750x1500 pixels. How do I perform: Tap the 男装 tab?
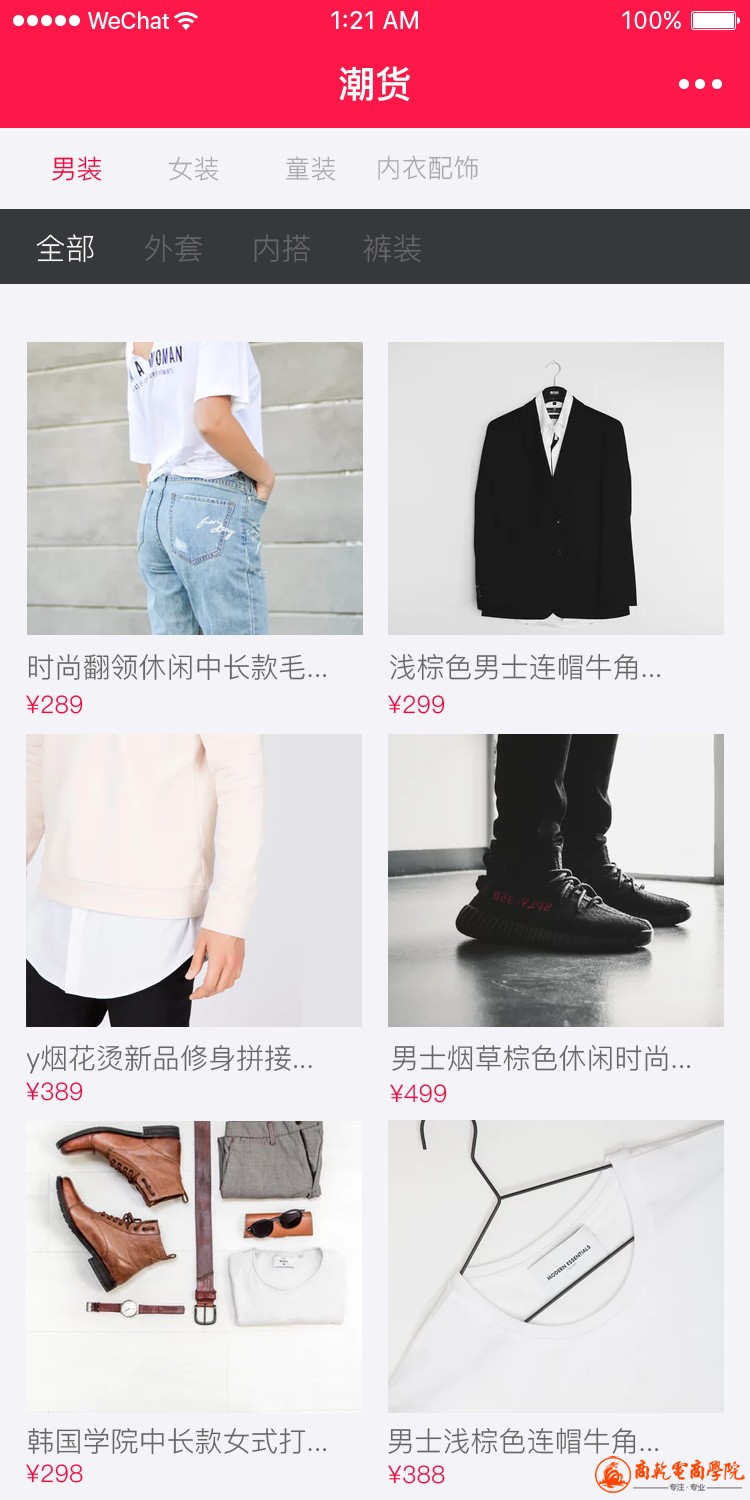77,169
